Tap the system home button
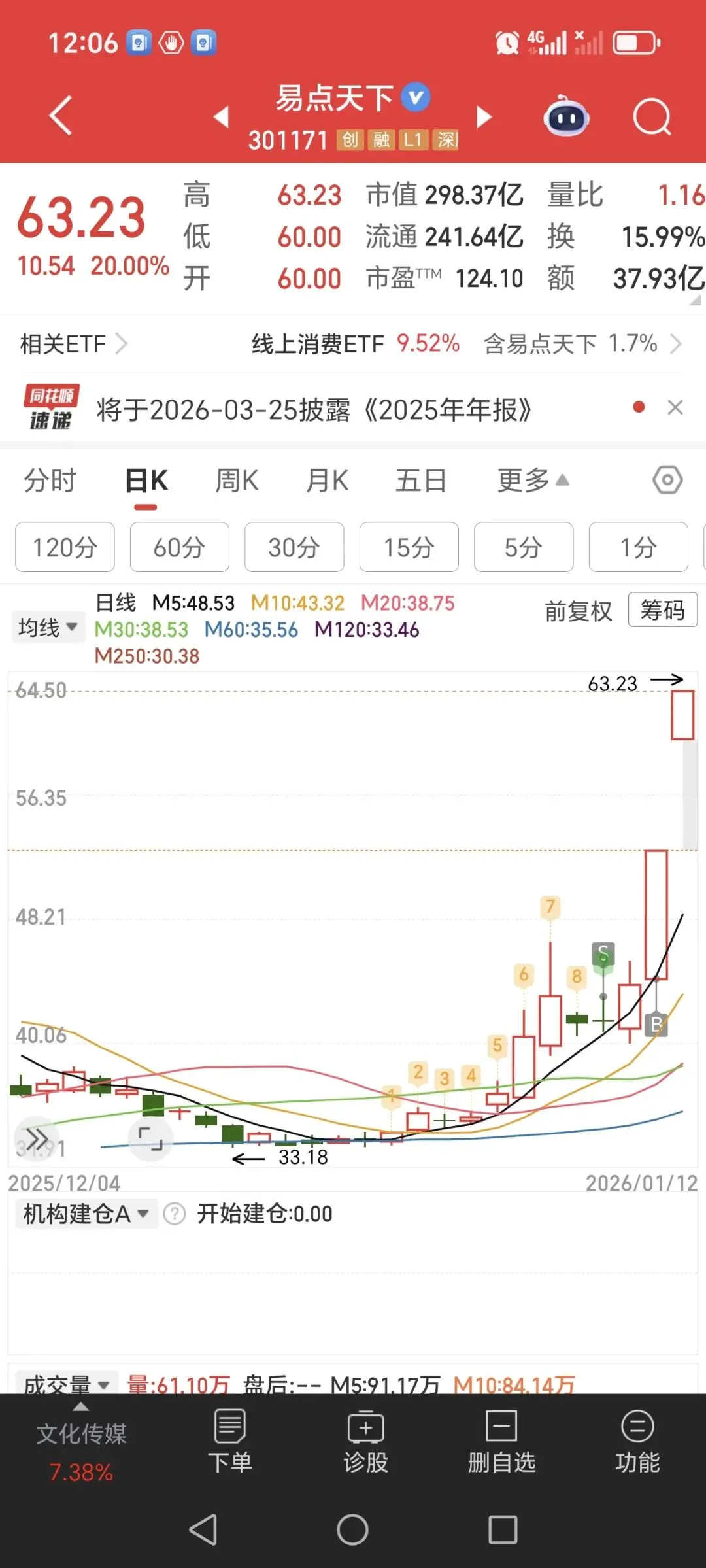Viewport: 706px width, 1568px height. tap(352, 1530)
